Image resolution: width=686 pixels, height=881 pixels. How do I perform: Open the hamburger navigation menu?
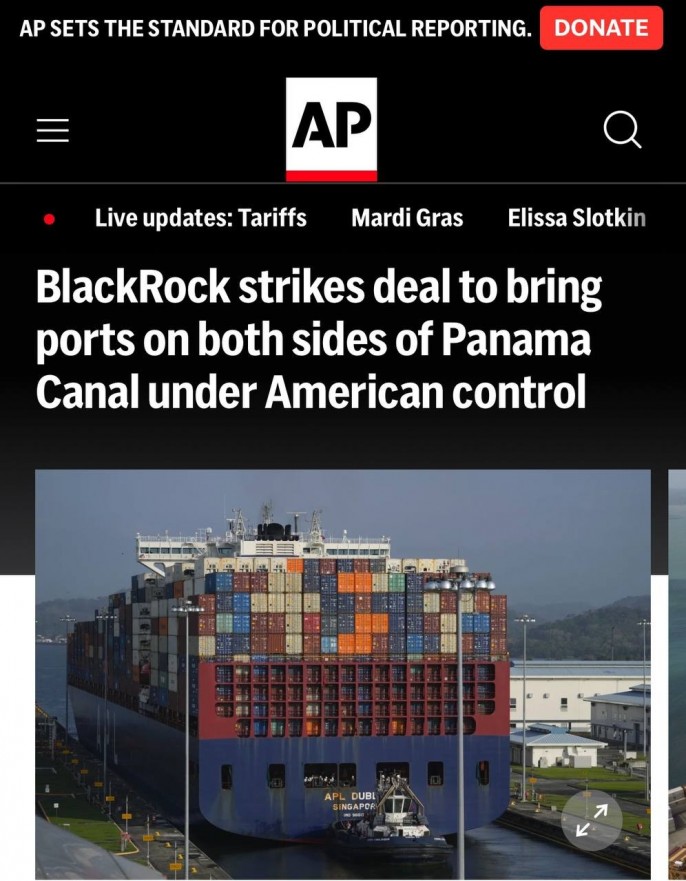(x=53, y=130)
